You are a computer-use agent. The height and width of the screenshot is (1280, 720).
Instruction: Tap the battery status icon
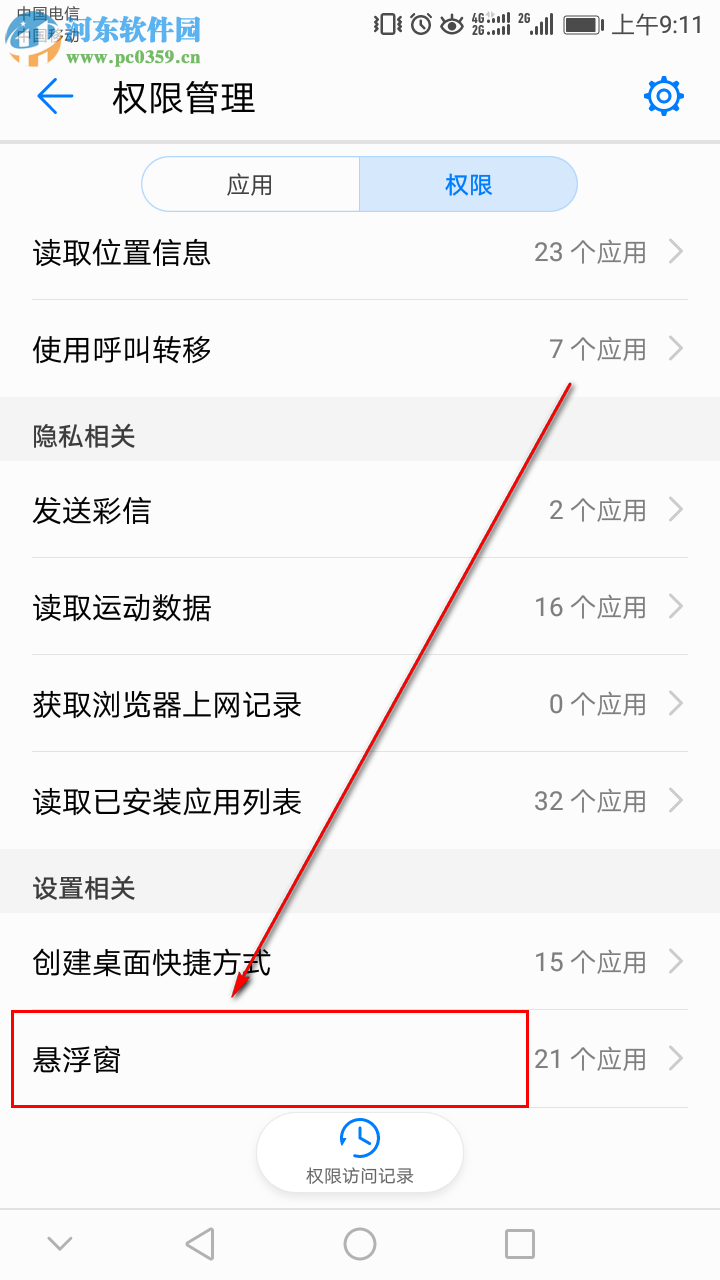click(581, 23)
